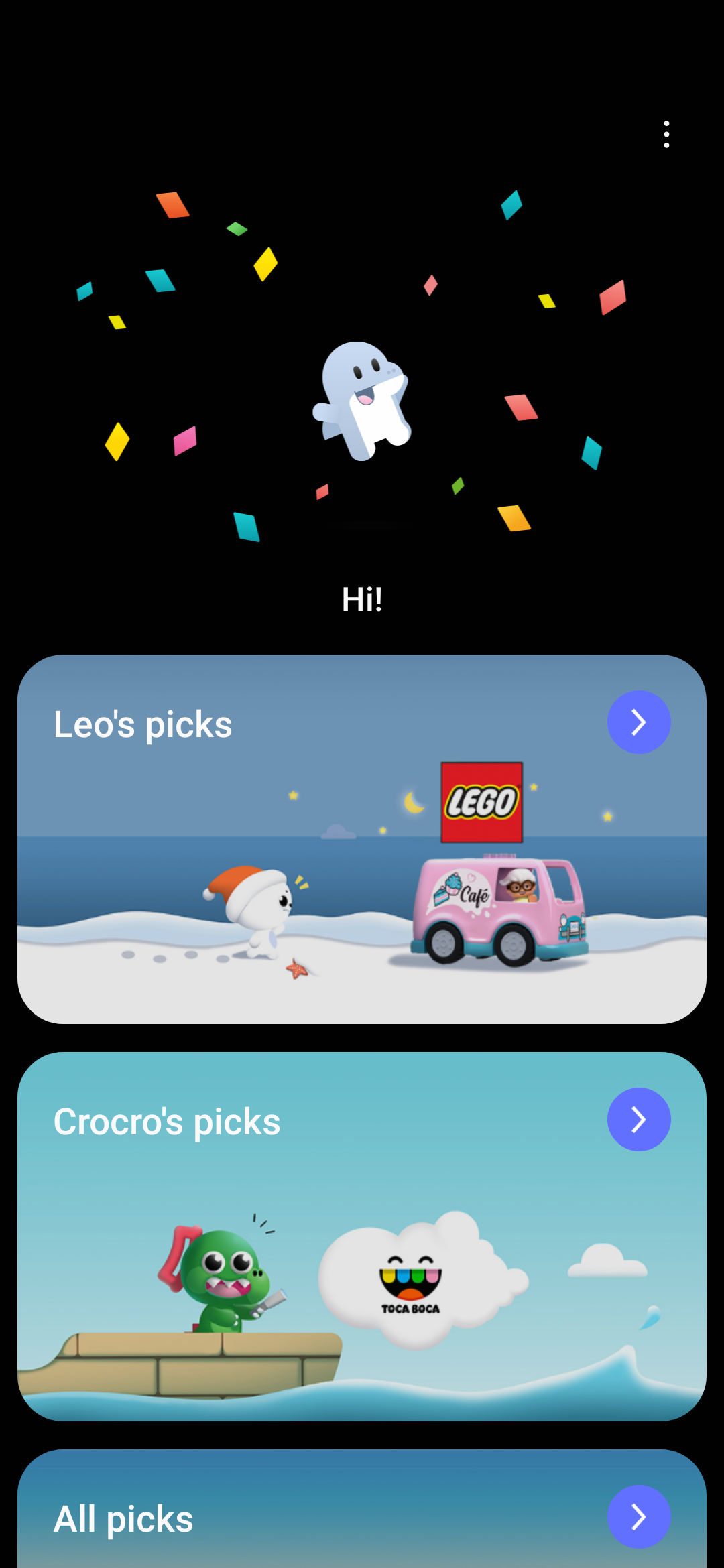Tap the arrow button on Crocro's picks
The width and height of the screenshot is (724, 1568).
tap(639, 1120)
